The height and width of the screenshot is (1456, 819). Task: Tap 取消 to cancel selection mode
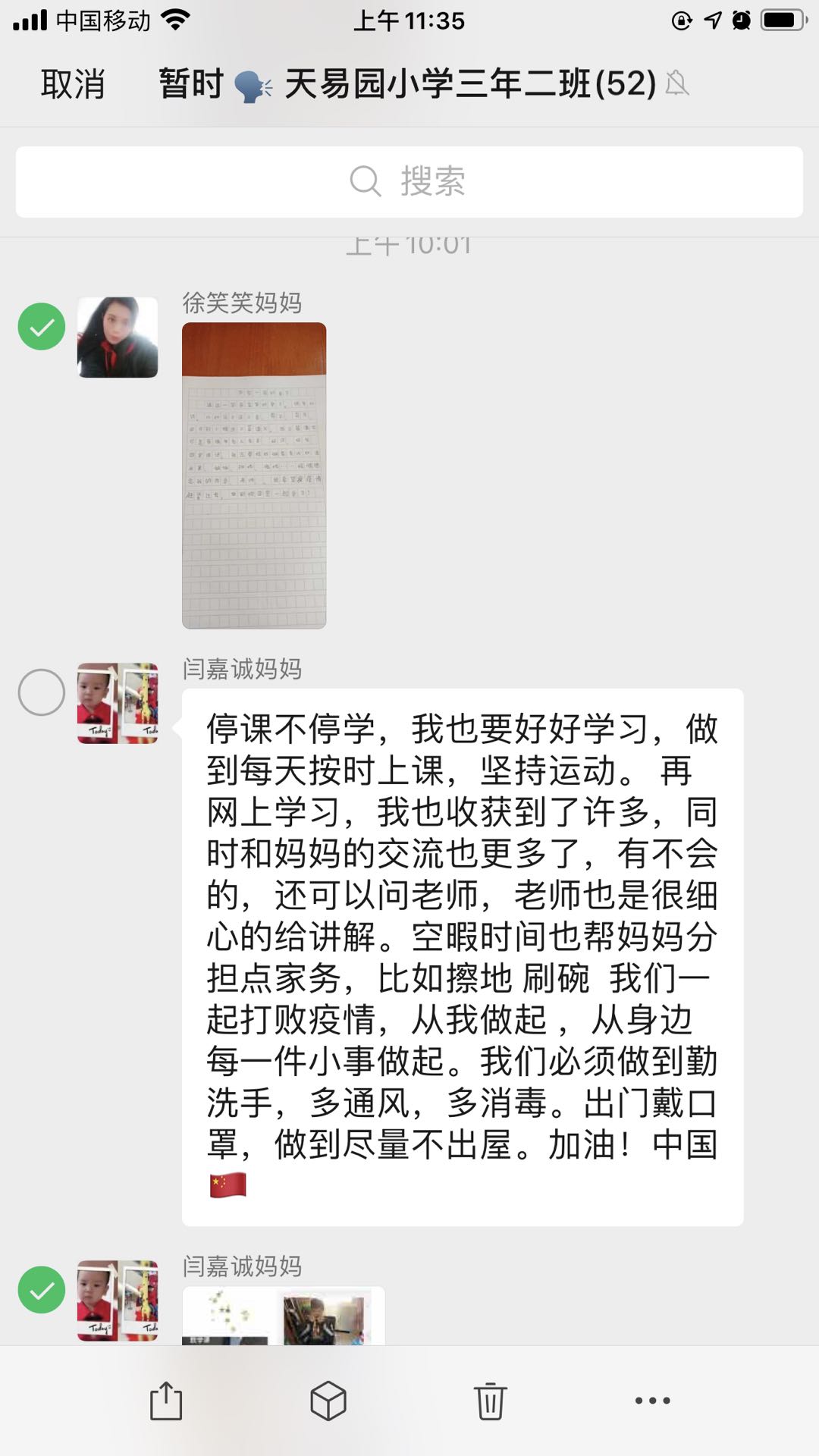pyautogui.click(x=73, y=83)
